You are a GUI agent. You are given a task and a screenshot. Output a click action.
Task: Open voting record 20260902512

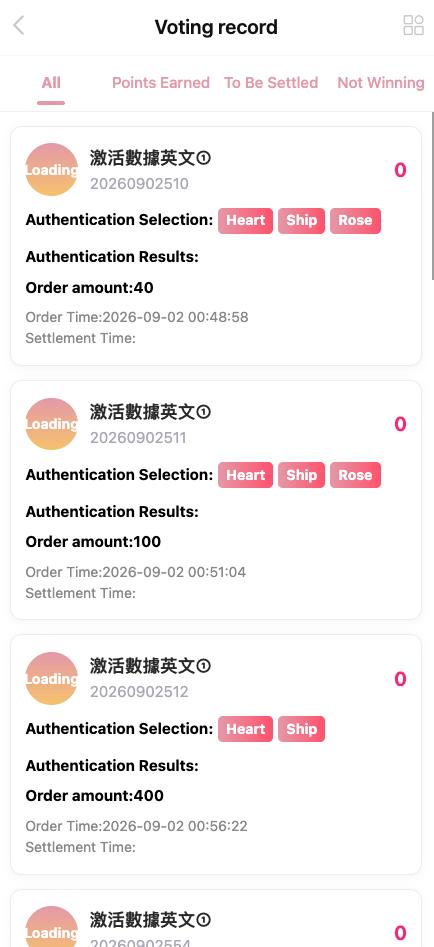pos(216,754)
